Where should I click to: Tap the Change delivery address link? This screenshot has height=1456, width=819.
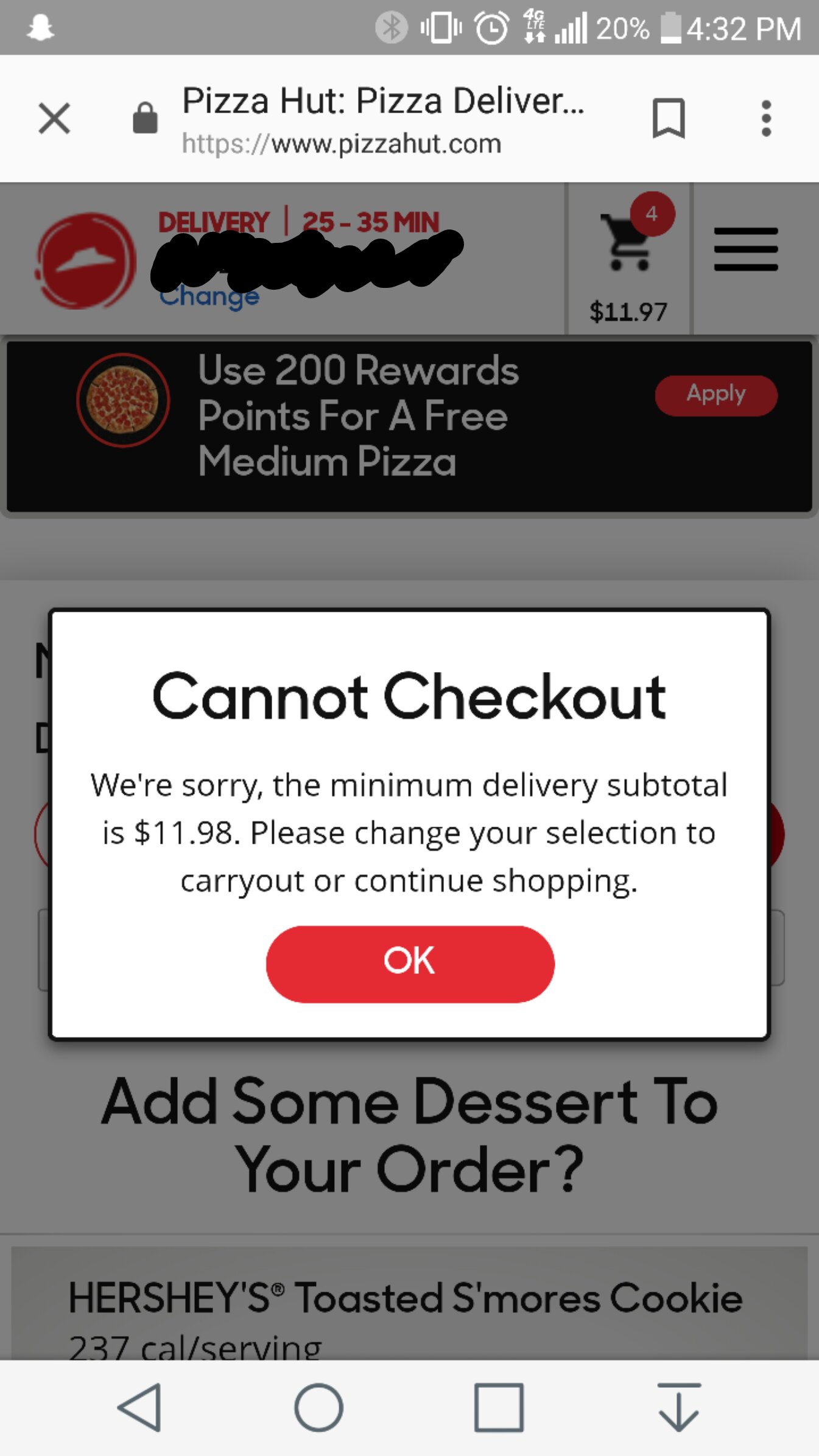tap(209, 296)
